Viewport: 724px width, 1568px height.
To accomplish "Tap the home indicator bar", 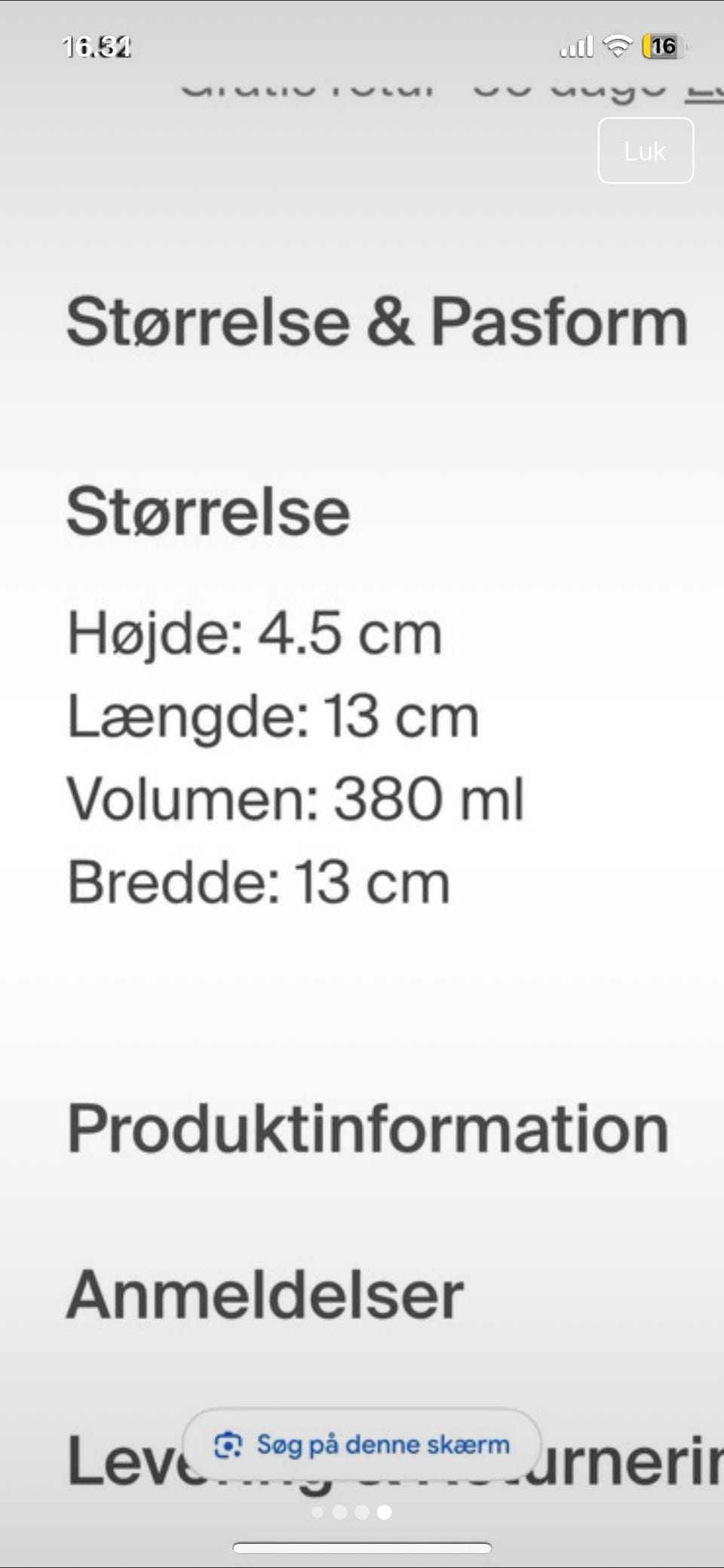I will pyautogui.click(x=362, y=1545).
